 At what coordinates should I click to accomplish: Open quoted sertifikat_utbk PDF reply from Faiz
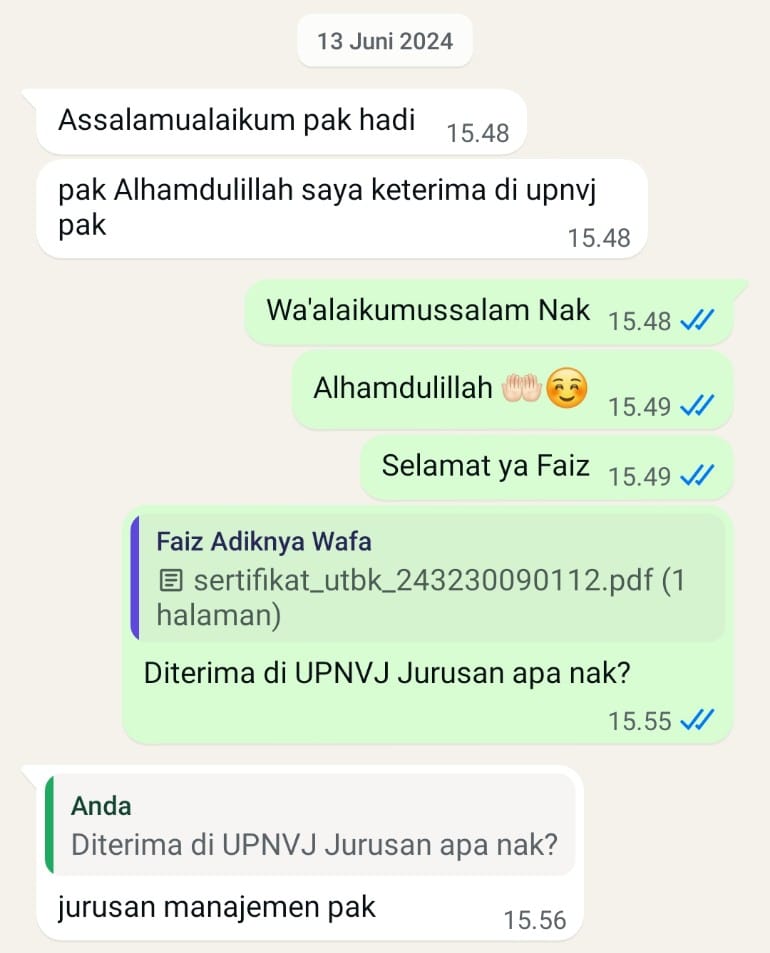tap(428, 579)
